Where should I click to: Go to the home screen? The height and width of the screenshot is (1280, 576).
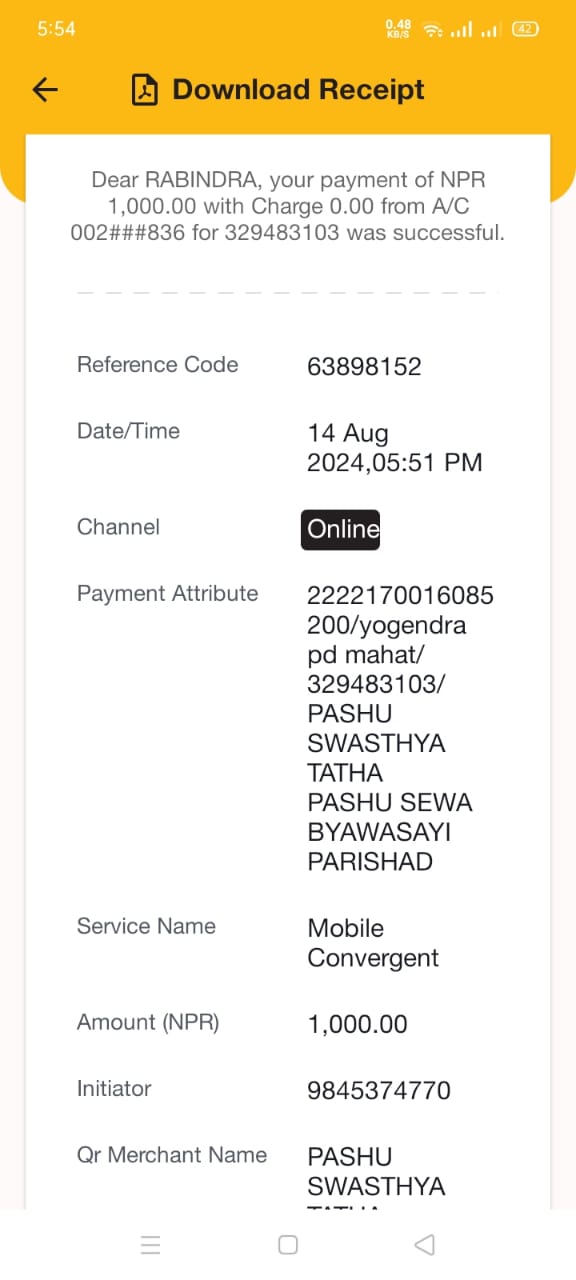[x=288, y=1245]
